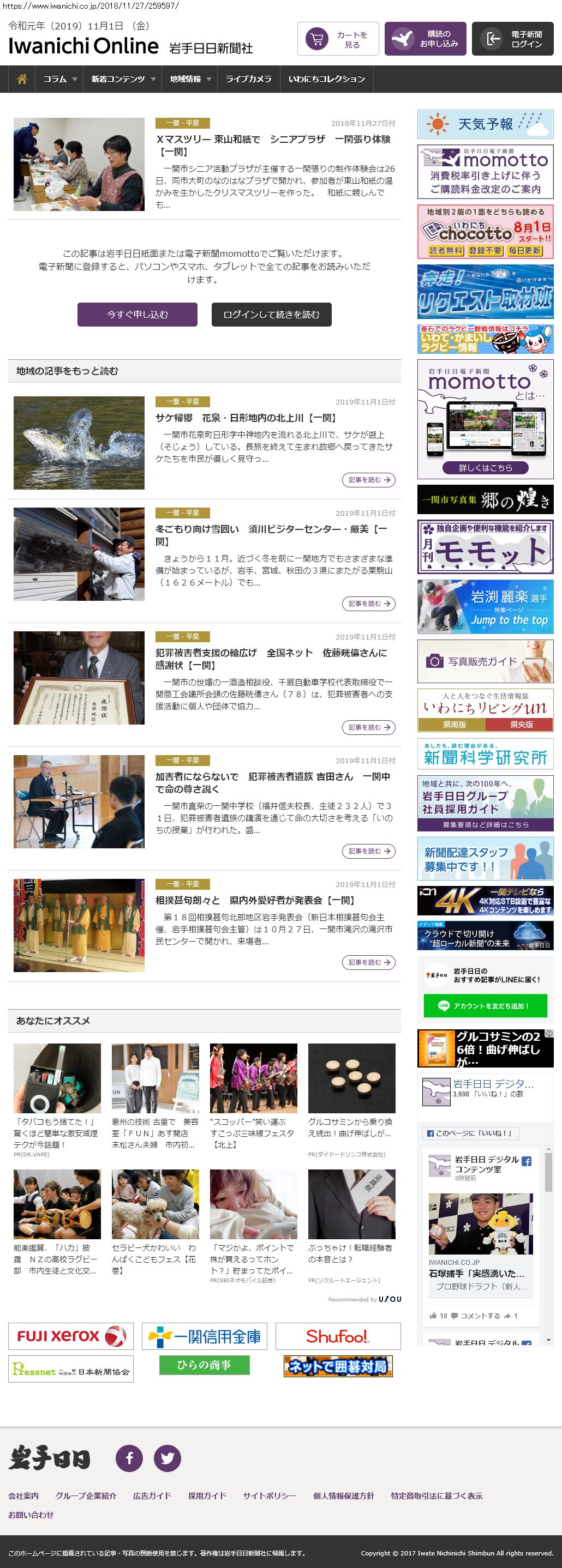562x1568 pixels.
Task: Expand the 新着コンテンツ menu
Action: tap(123, 79)
